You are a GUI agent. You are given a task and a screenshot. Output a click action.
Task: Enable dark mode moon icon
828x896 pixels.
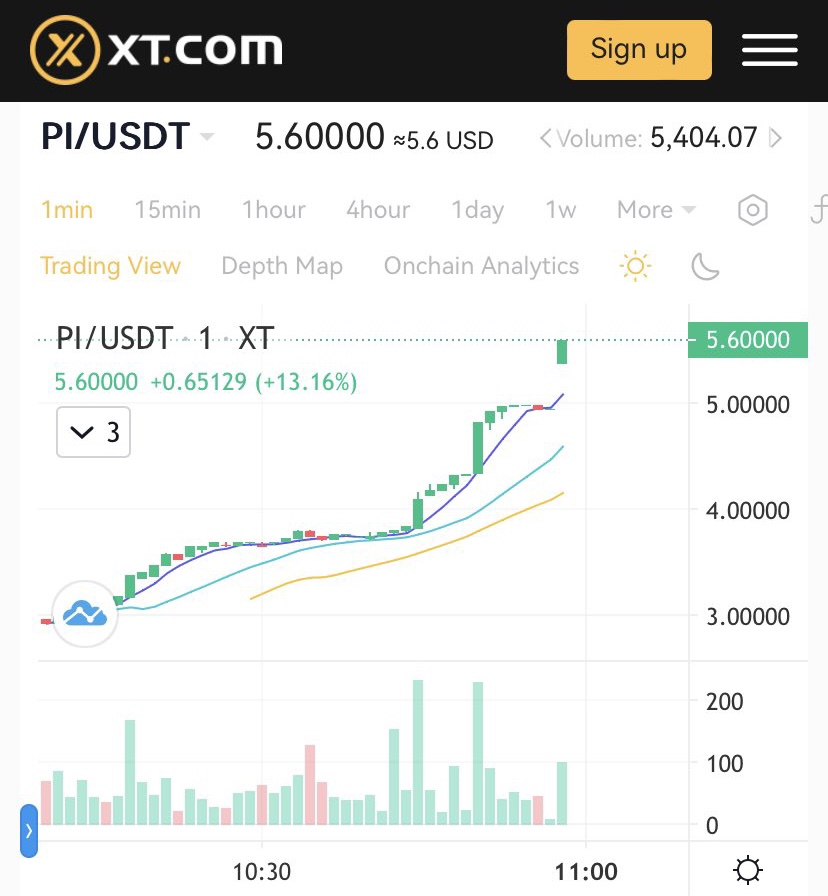pyautogui.click(x=705, y=266)
